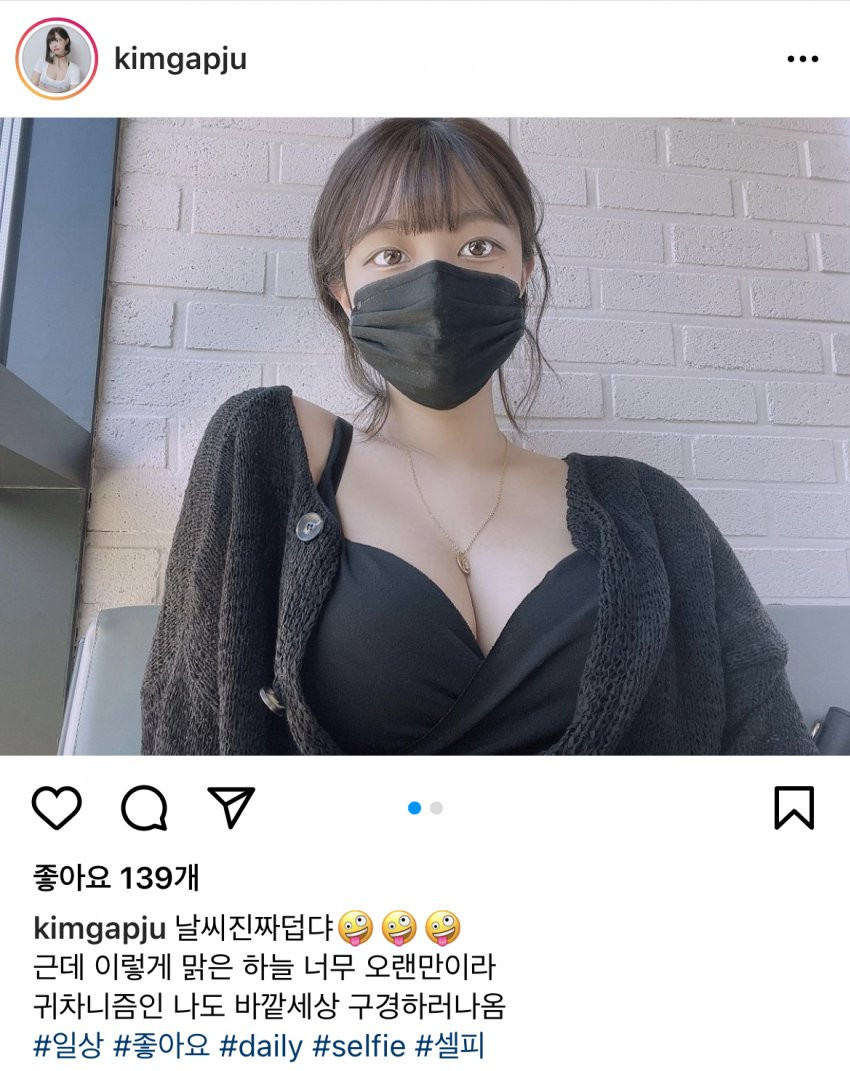Viewport: 850px width, 1071px height.
Task: Bookmark this post
Action: [x=794, y=808]
